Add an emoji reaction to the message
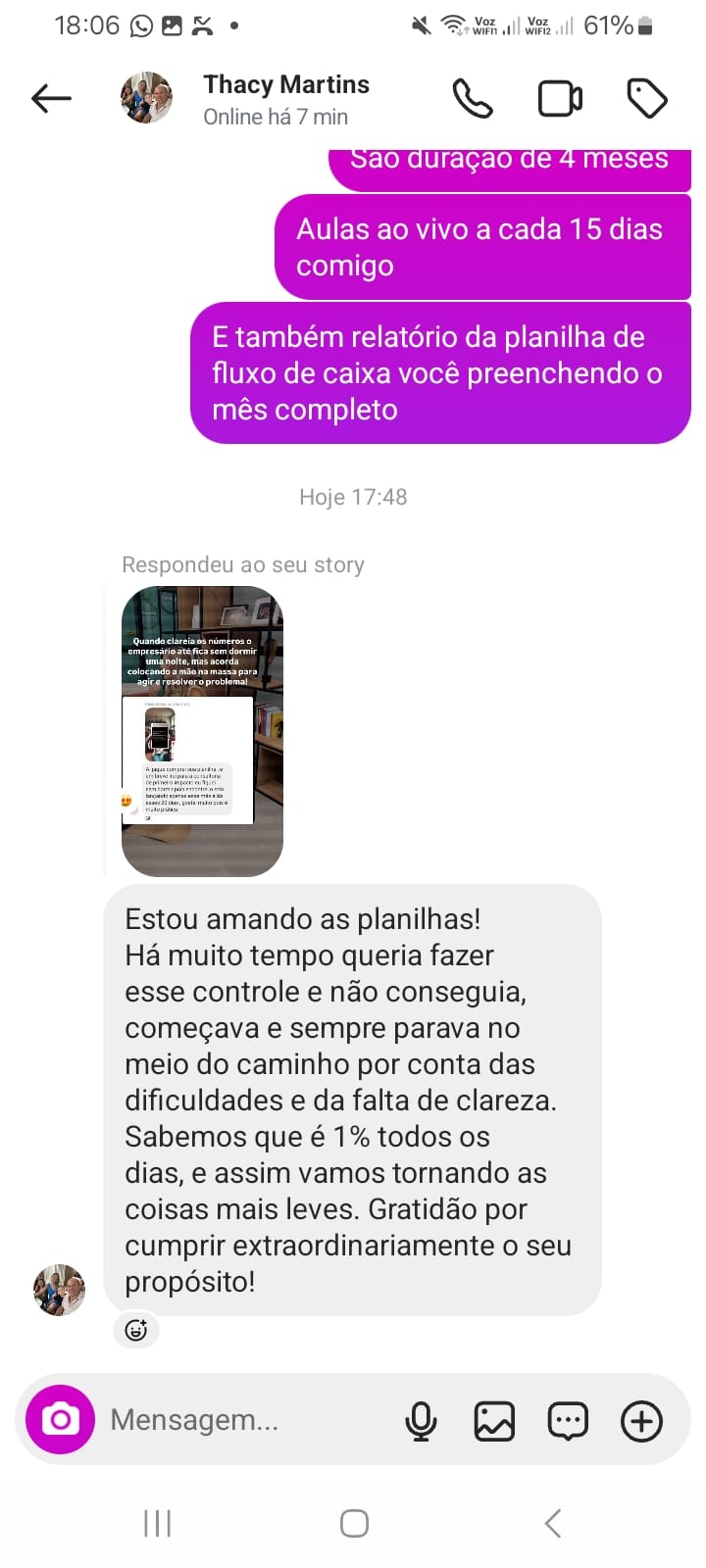Screen dimensions: 706x1568 pyautogui.click(x=136, y=1330)
